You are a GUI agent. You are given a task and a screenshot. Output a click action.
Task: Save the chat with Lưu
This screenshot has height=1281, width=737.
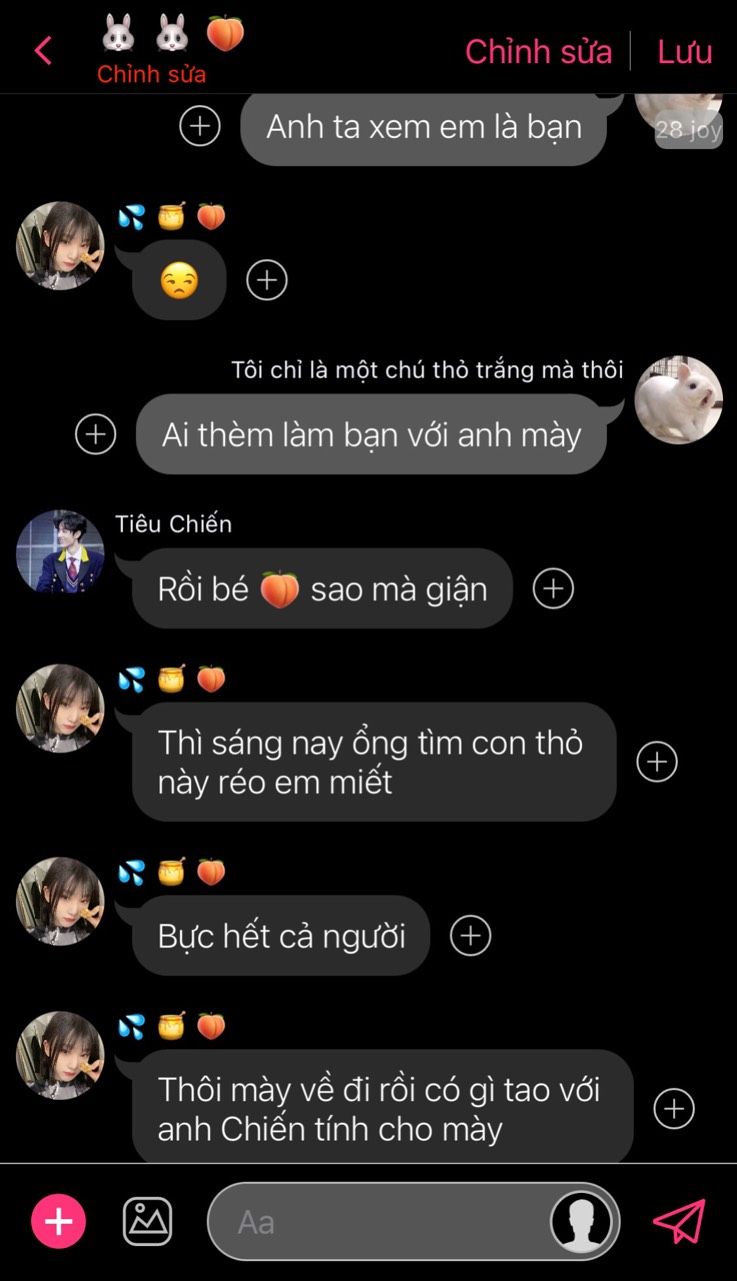coord(685,51)
